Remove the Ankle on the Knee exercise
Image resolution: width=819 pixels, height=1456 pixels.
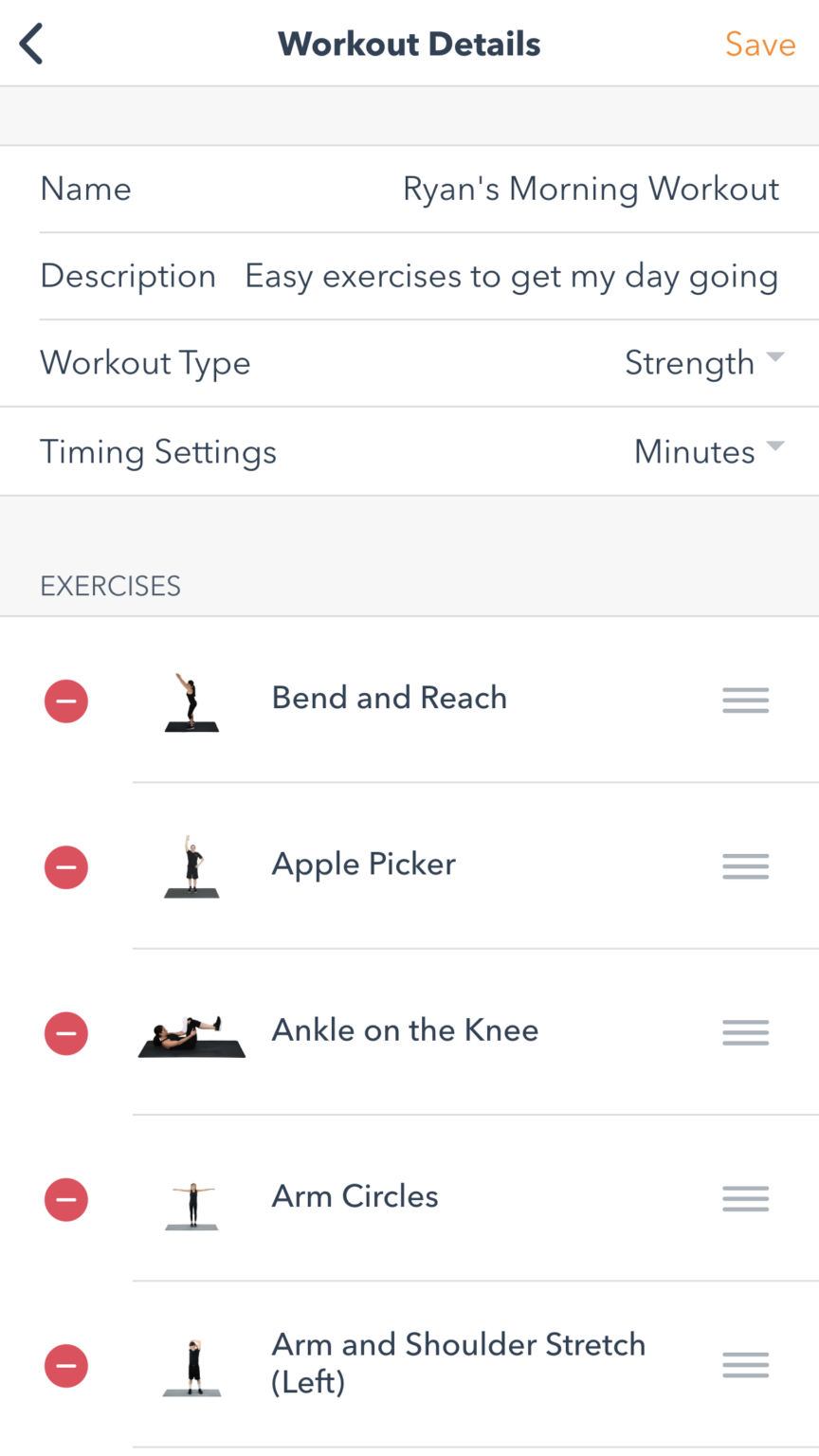[65, 1032]
